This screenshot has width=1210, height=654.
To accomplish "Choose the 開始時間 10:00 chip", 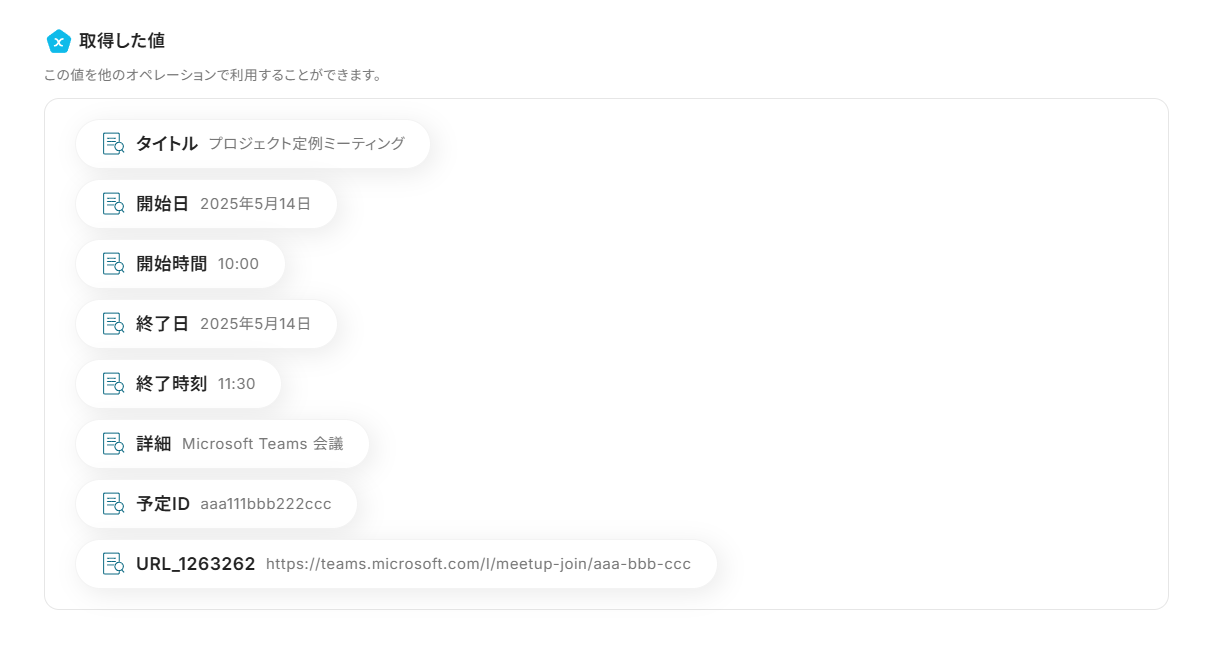I will (181, 264).
